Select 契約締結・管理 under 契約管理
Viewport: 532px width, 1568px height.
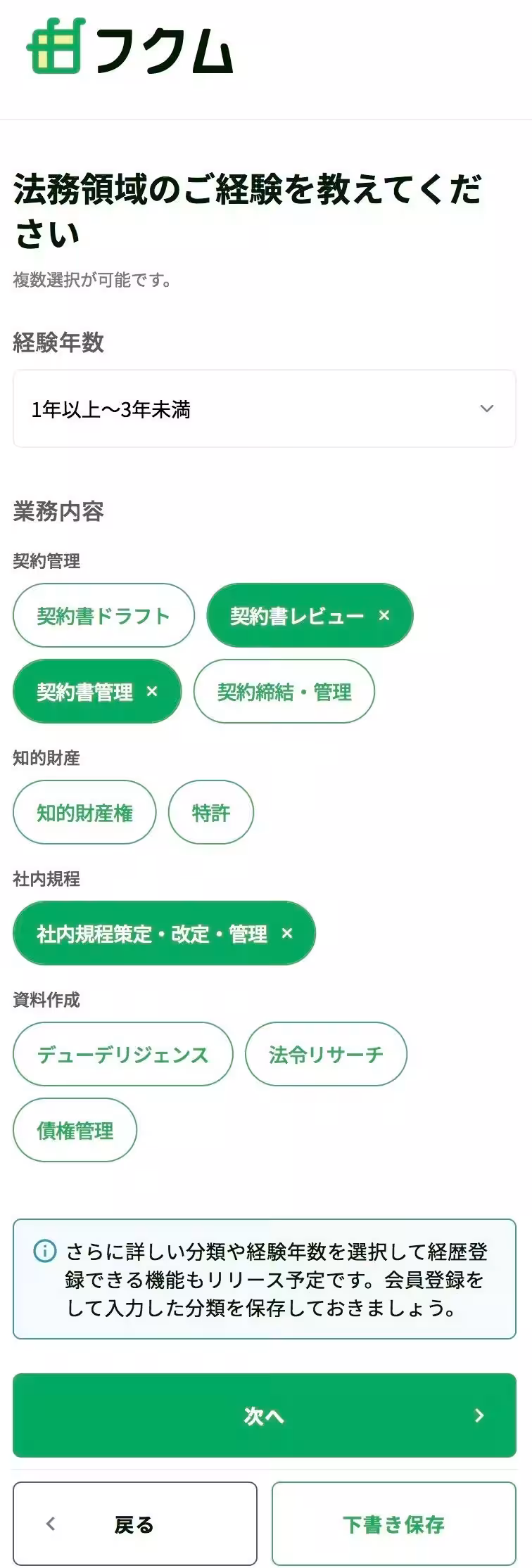pos(284,691)
